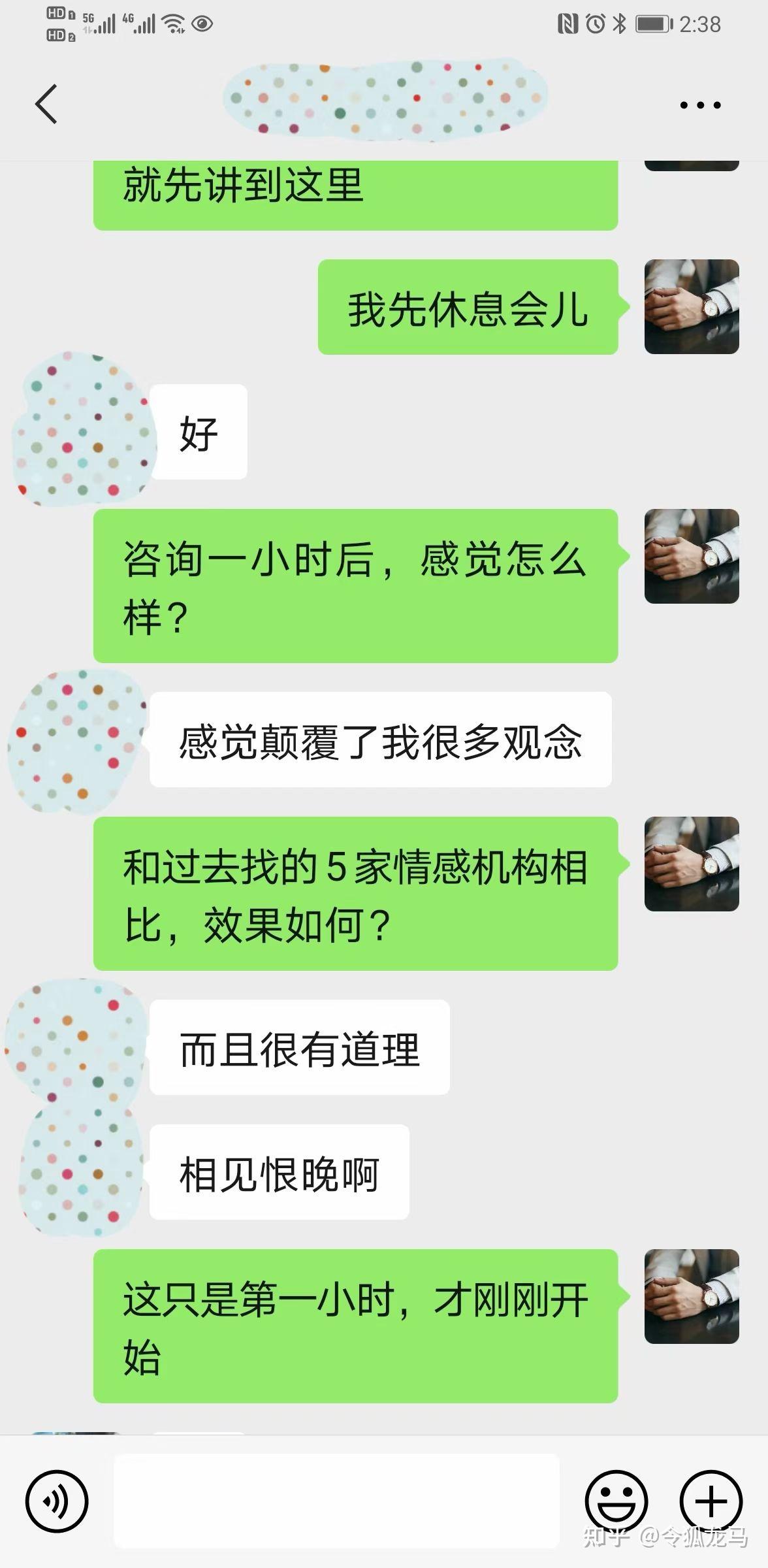Go back to the chat list
This screenshot has width=768, height=1568.
tap(46, 104)
